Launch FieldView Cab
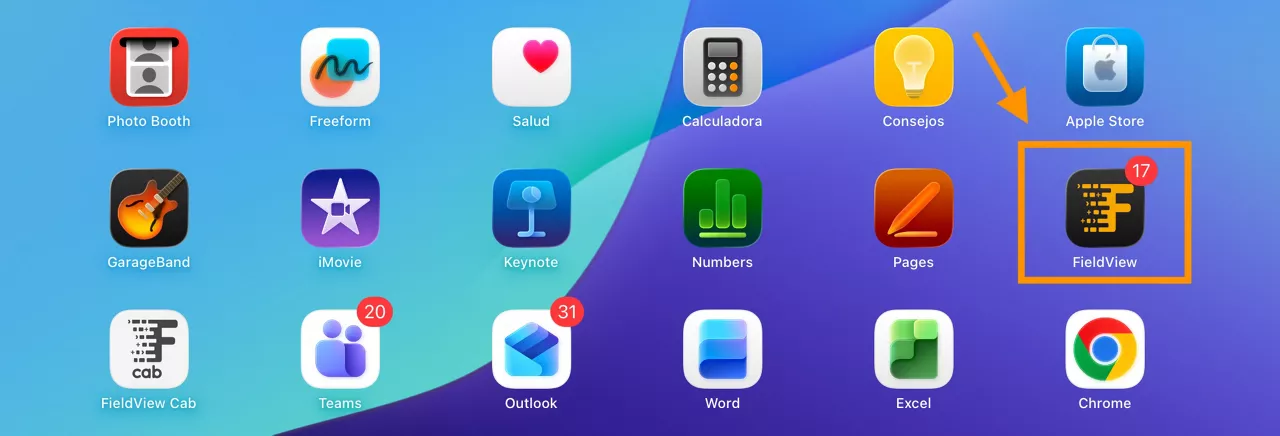 click(x=149, y=349)
